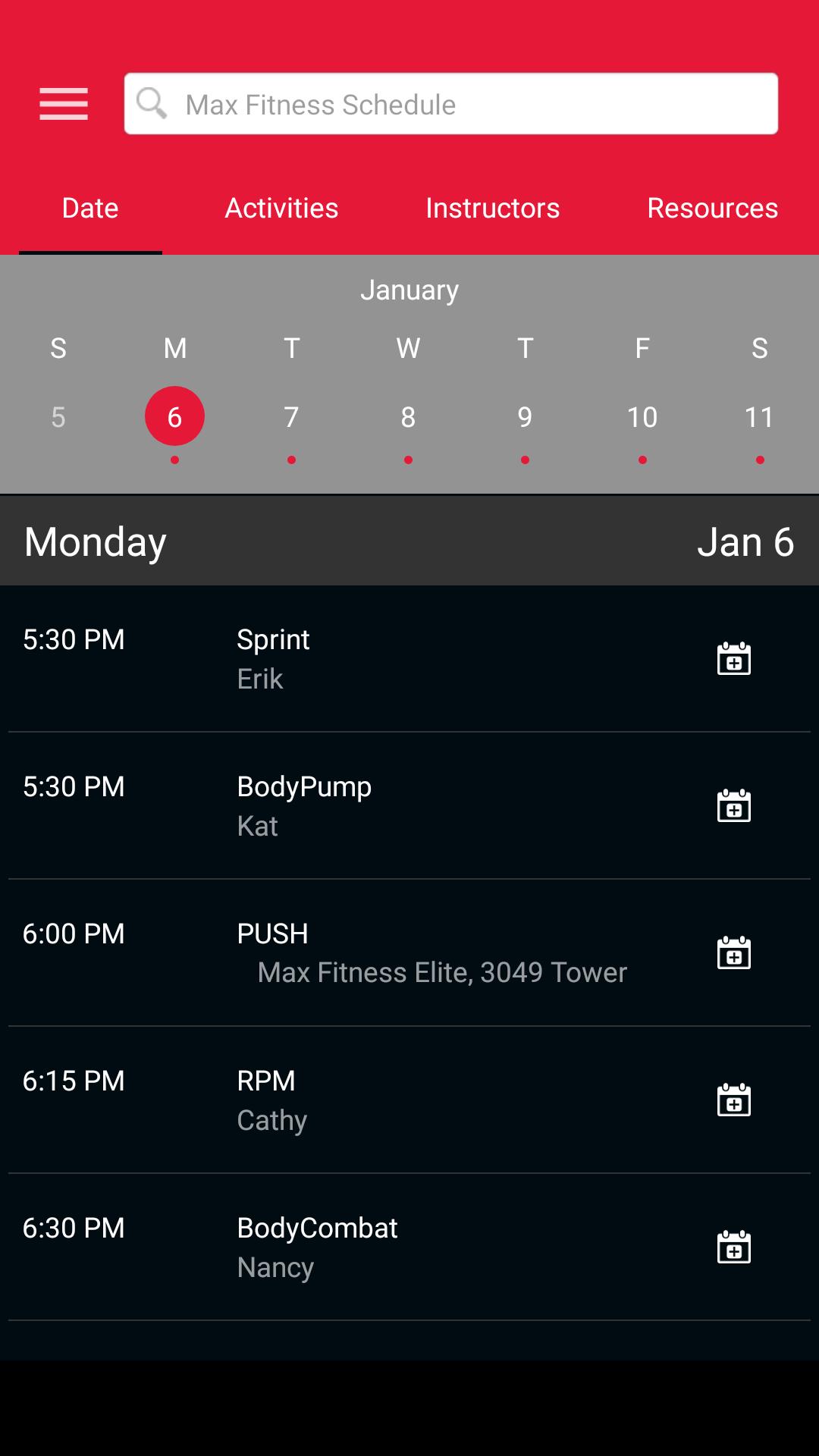Open the BodyPump class with Kat
819x1456 pixels.
341,805
